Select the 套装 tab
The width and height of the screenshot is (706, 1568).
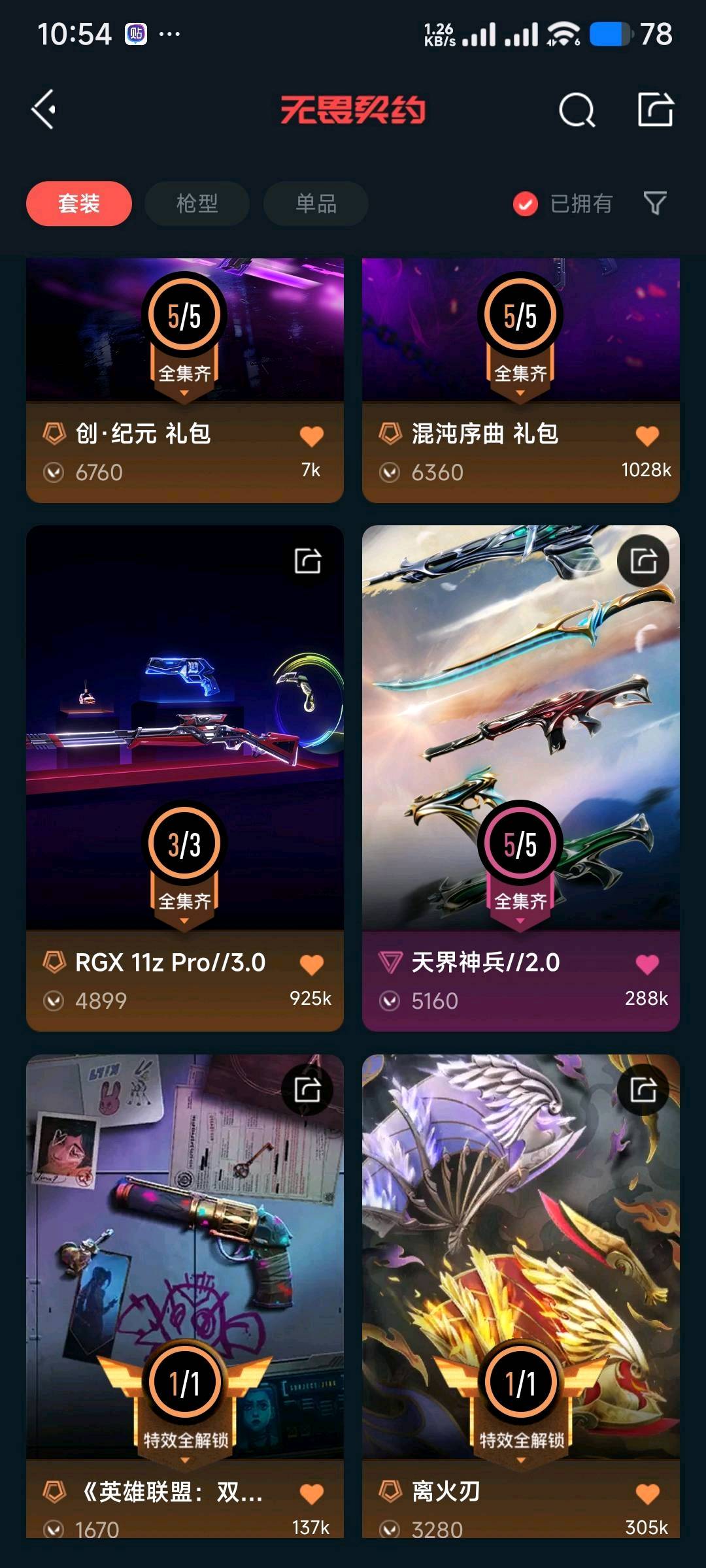click(x=79, y=204)
